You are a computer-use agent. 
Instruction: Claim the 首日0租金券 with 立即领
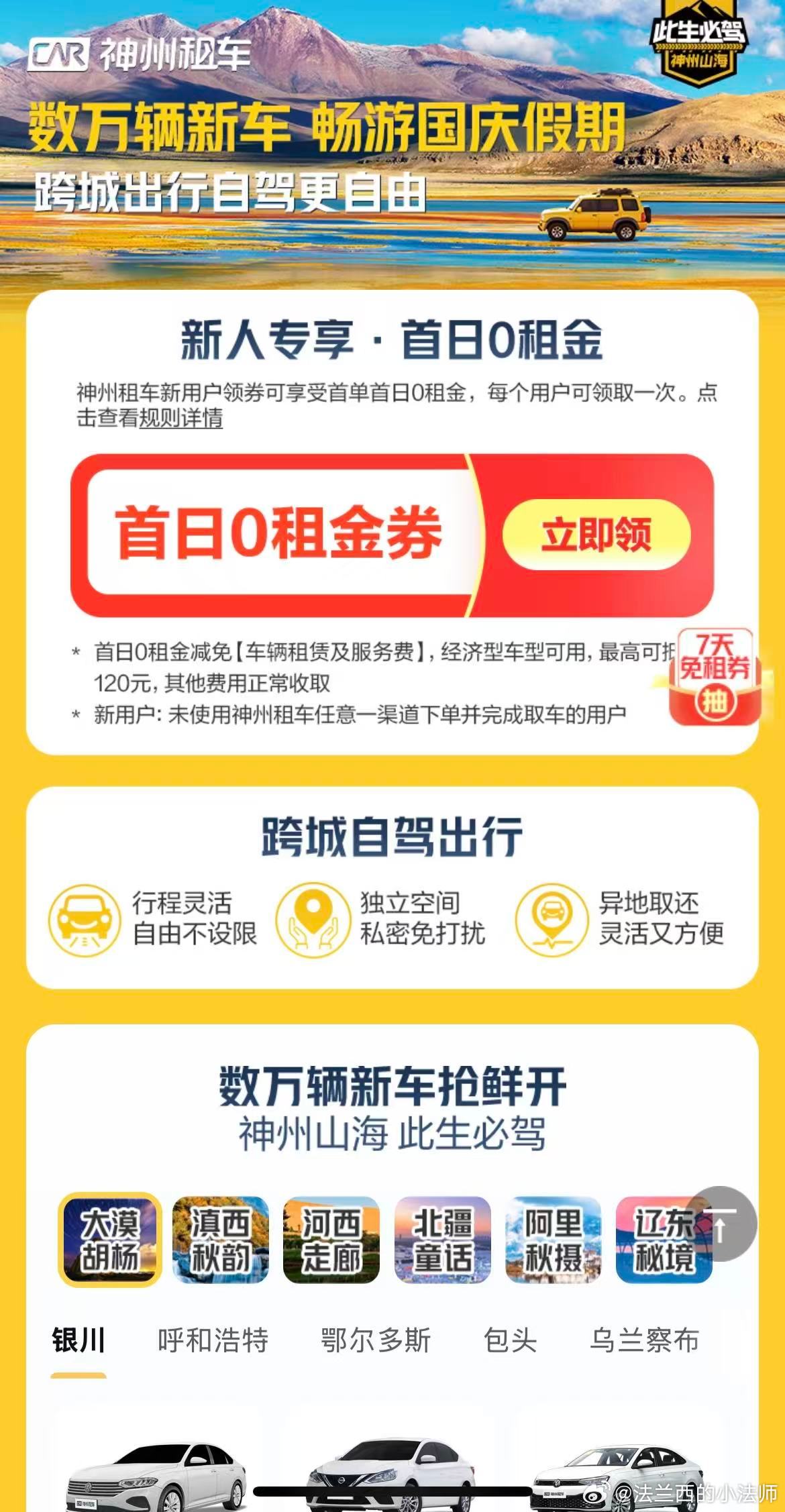coord(596,534)
